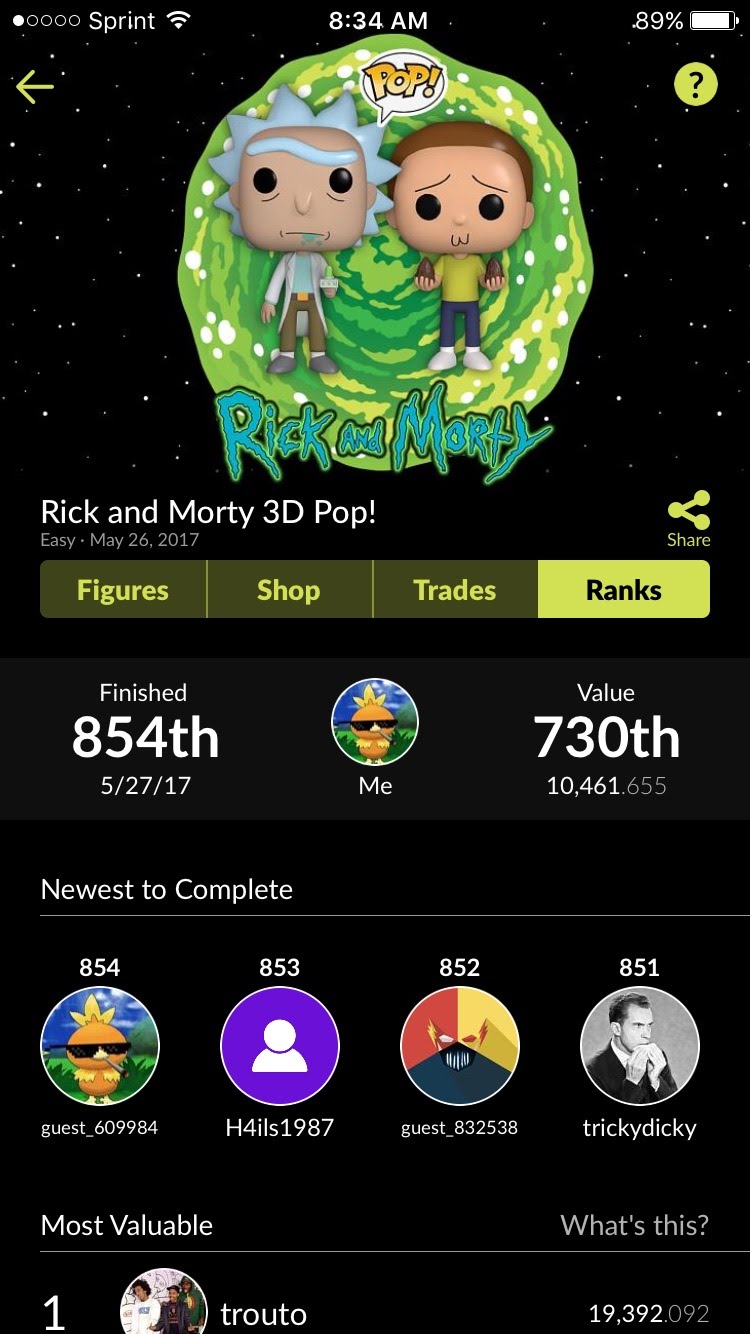The width and height of the screenshot is (750, 1334).
Task: Open the Me profile avatar
Action: click(x=375, y=723)
